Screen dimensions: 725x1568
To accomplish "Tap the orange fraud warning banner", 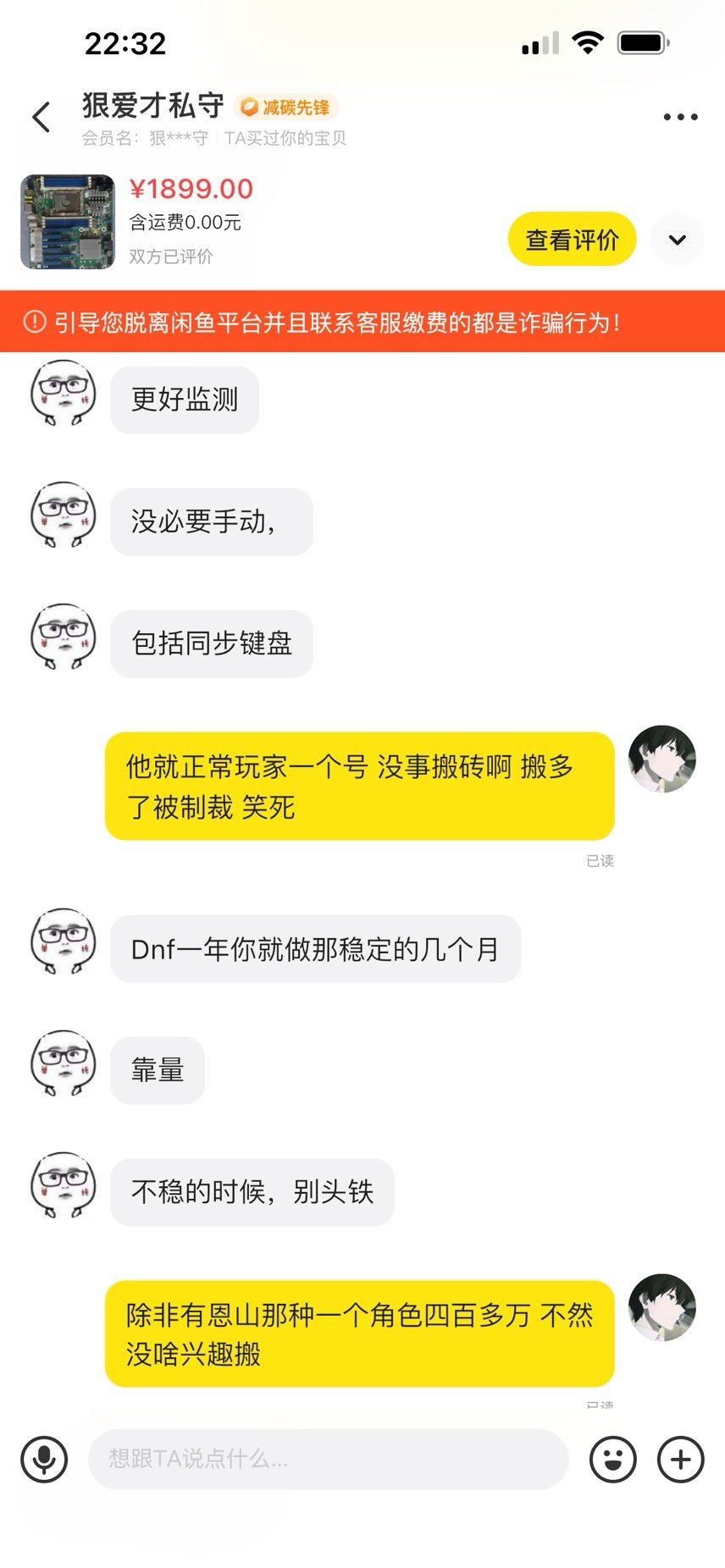I will (362, 322).
